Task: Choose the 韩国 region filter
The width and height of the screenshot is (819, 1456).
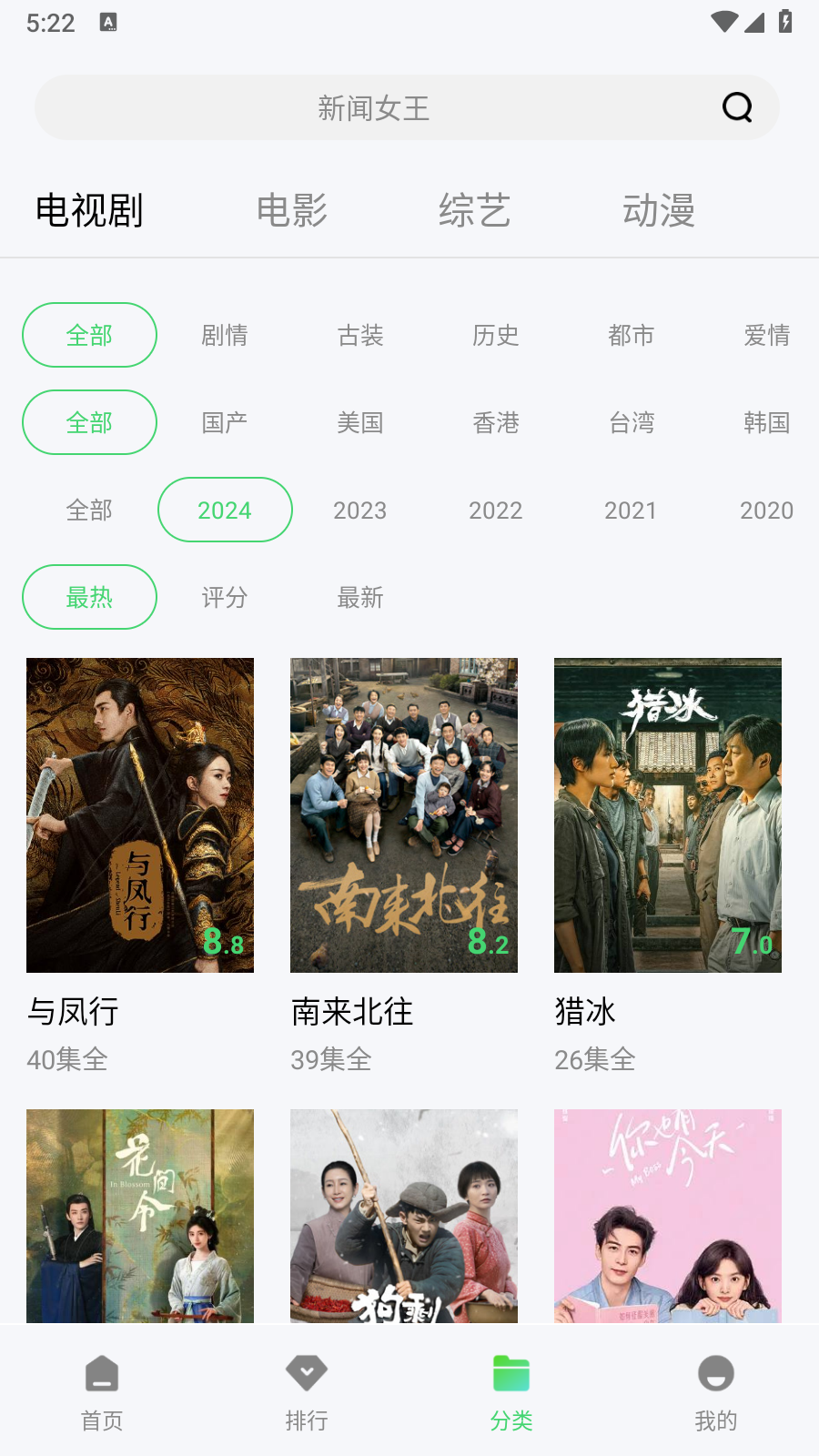Action: [x=766, y=422]
